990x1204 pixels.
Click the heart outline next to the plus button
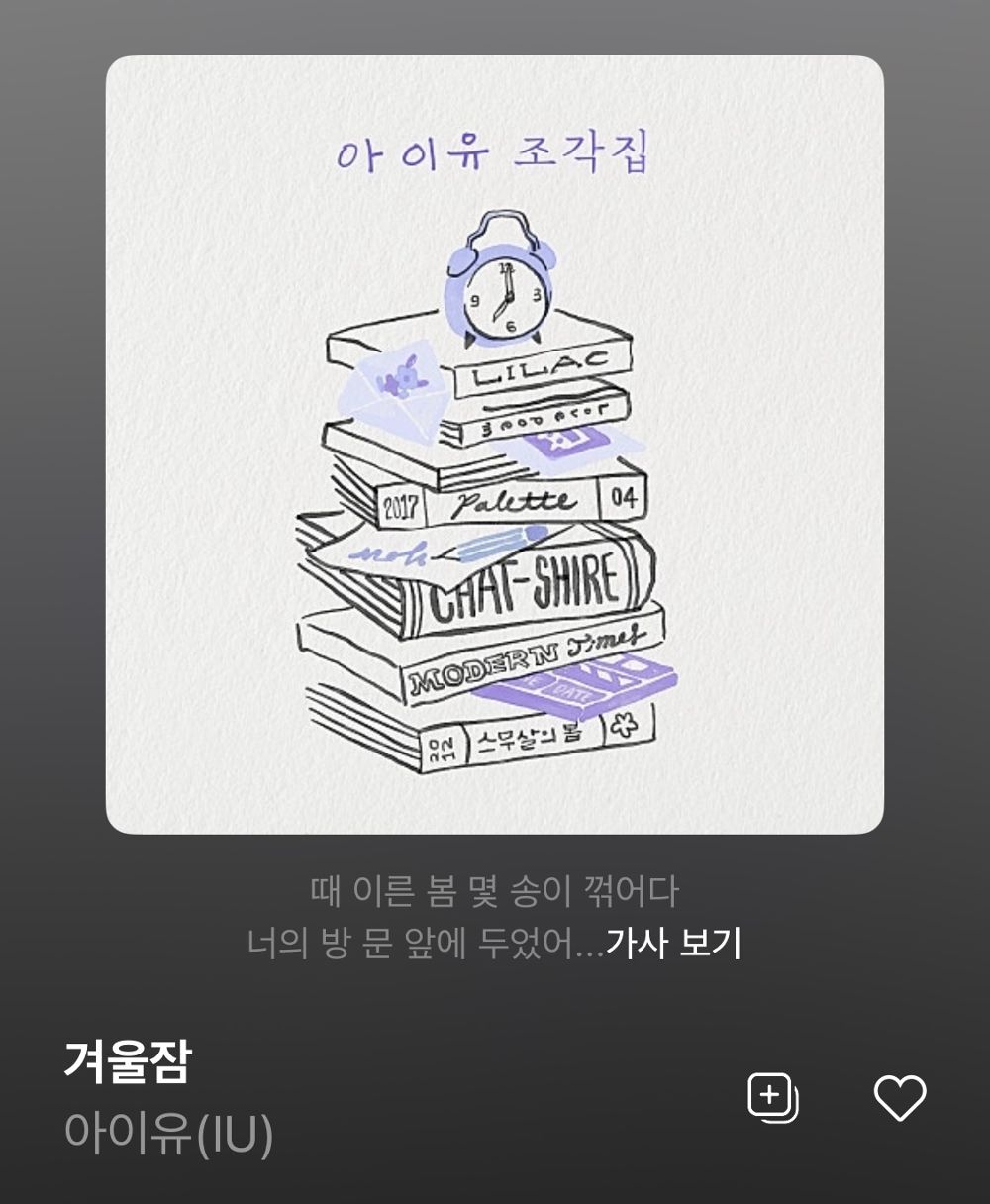(x=902, y=1096)
